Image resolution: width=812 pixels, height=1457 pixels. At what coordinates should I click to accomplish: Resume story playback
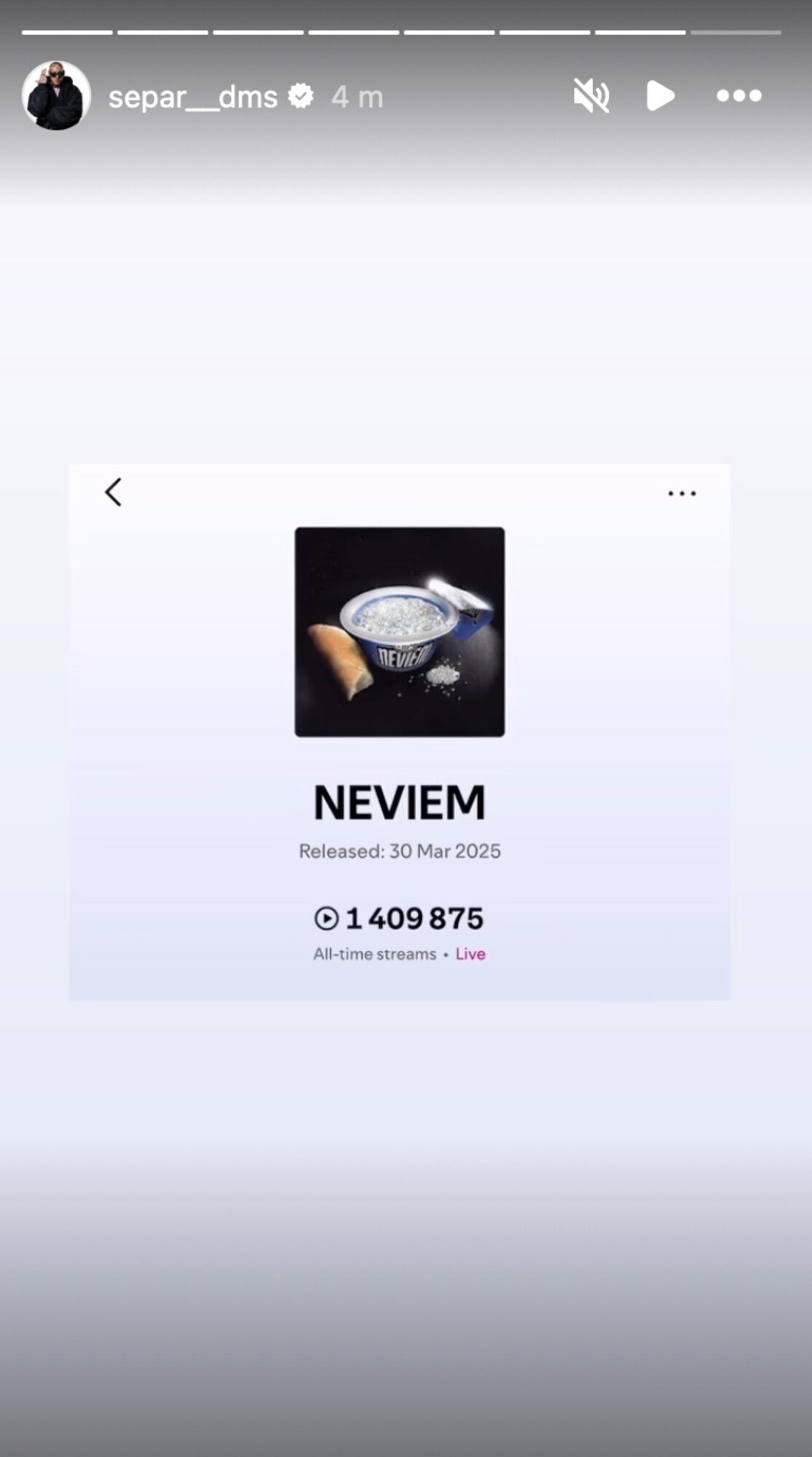tap(661, 96)
